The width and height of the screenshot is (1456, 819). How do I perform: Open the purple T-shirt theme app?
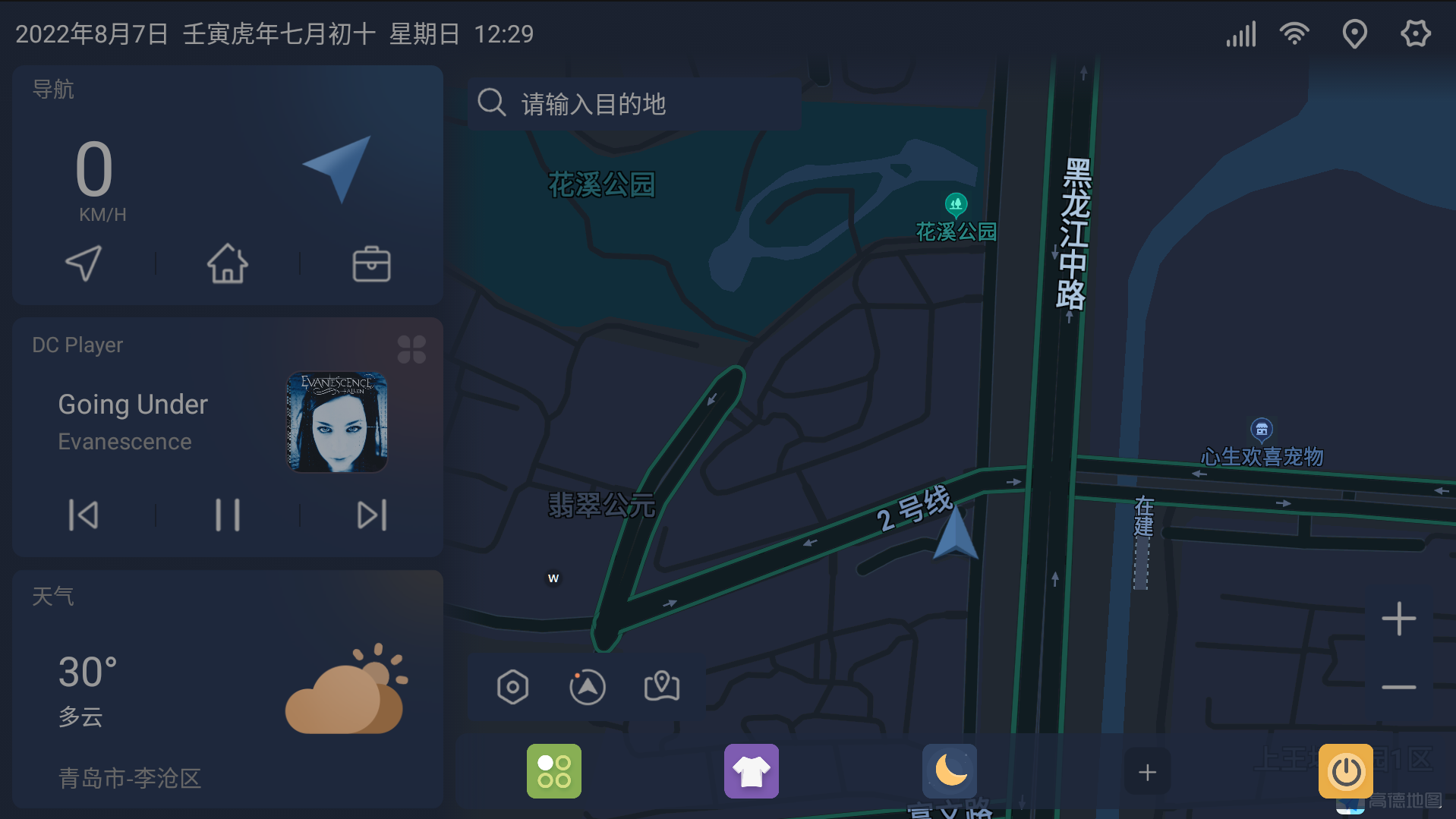[x=752, y=771]
